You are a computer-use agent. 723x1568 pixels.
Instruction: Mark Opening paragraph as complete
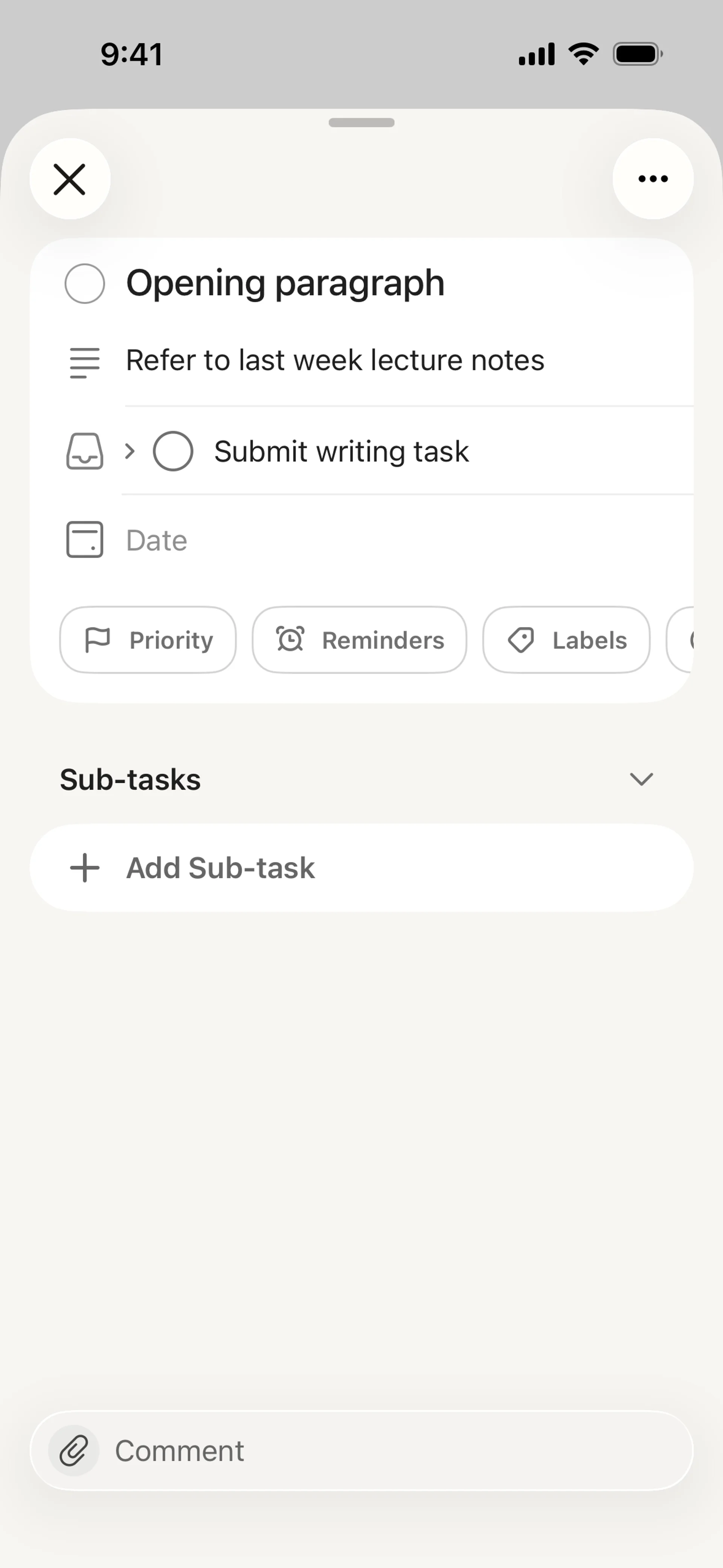click(x=85, y=284)
